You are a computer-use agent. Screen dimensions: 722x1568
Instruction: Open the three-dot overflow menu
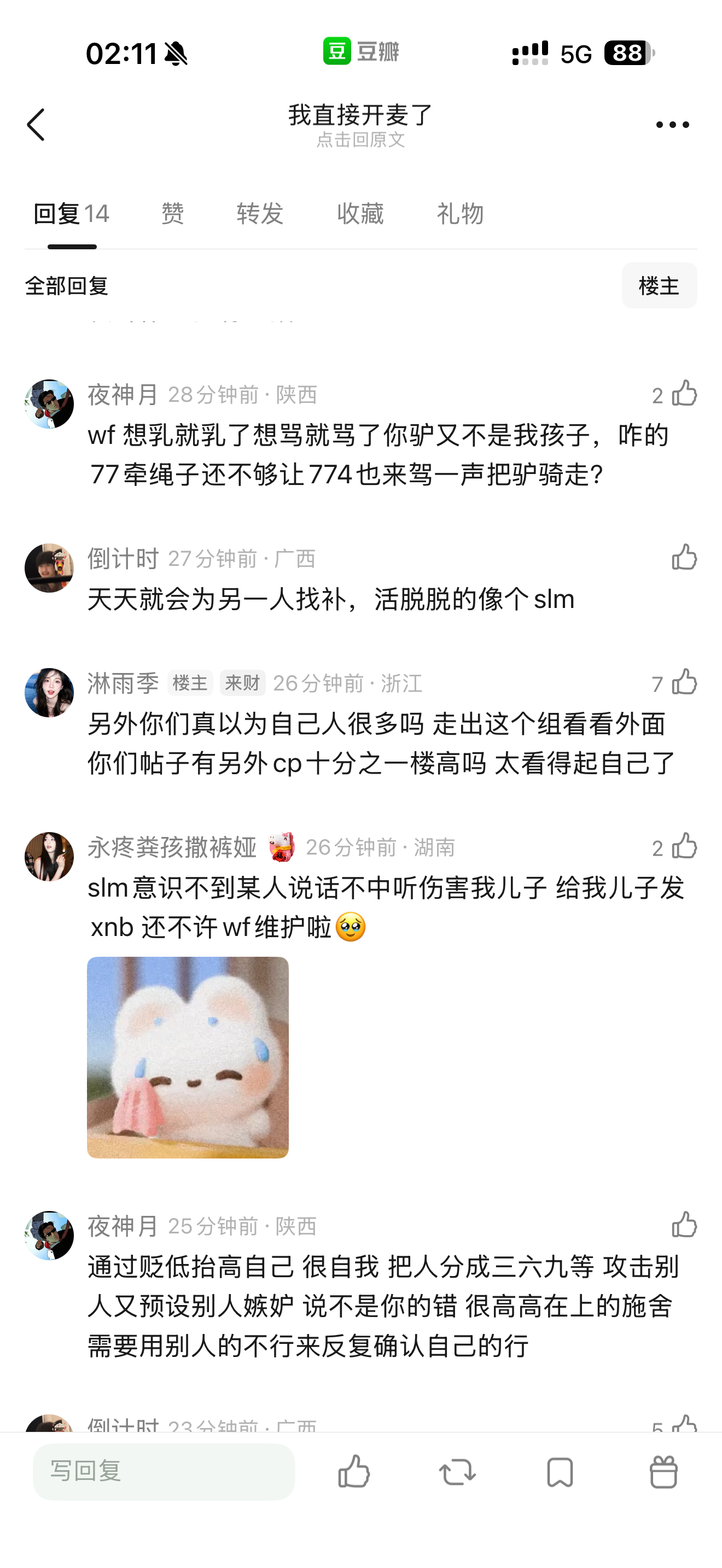click(x=672, y=125)
